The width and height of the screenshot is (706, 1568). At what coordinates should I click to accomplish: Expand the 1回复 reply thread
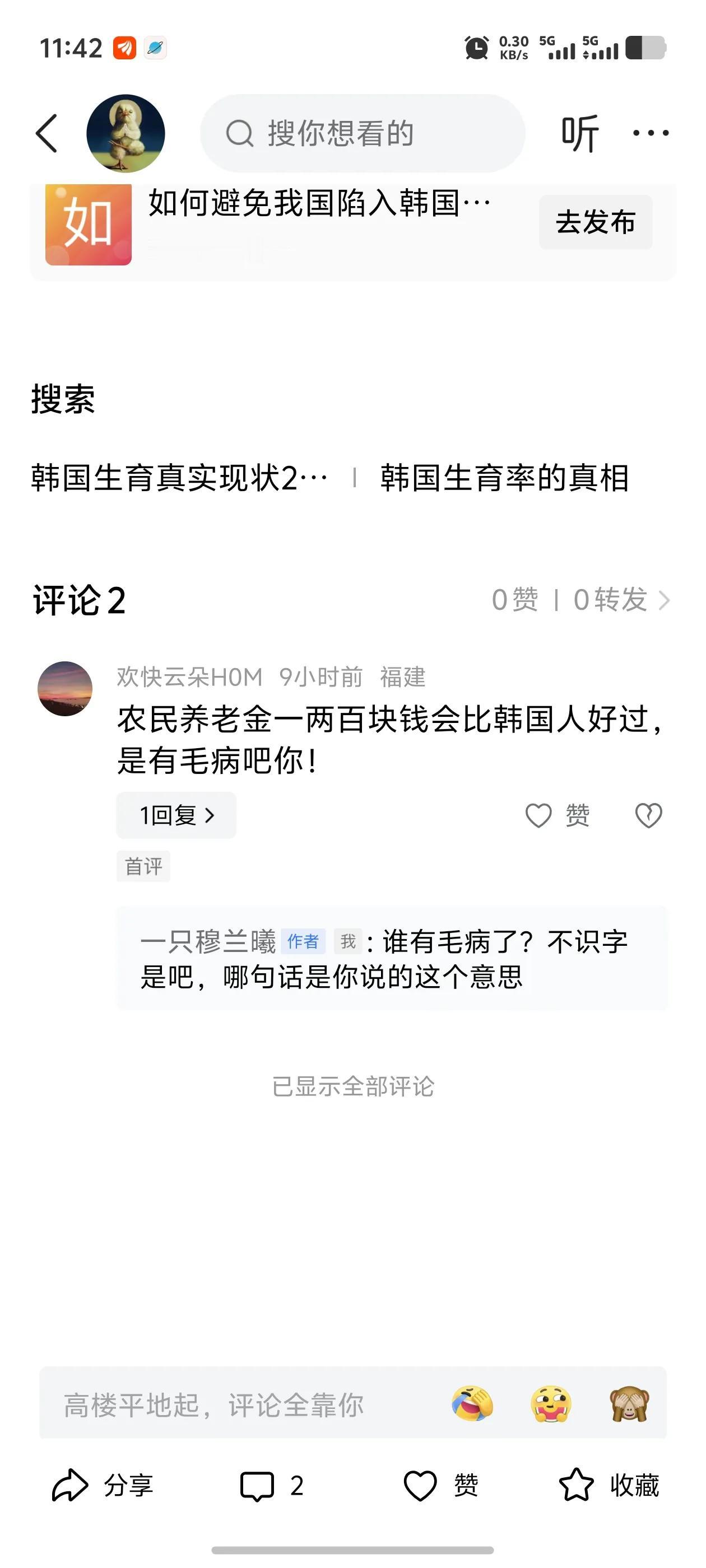(x=176, y=816)
